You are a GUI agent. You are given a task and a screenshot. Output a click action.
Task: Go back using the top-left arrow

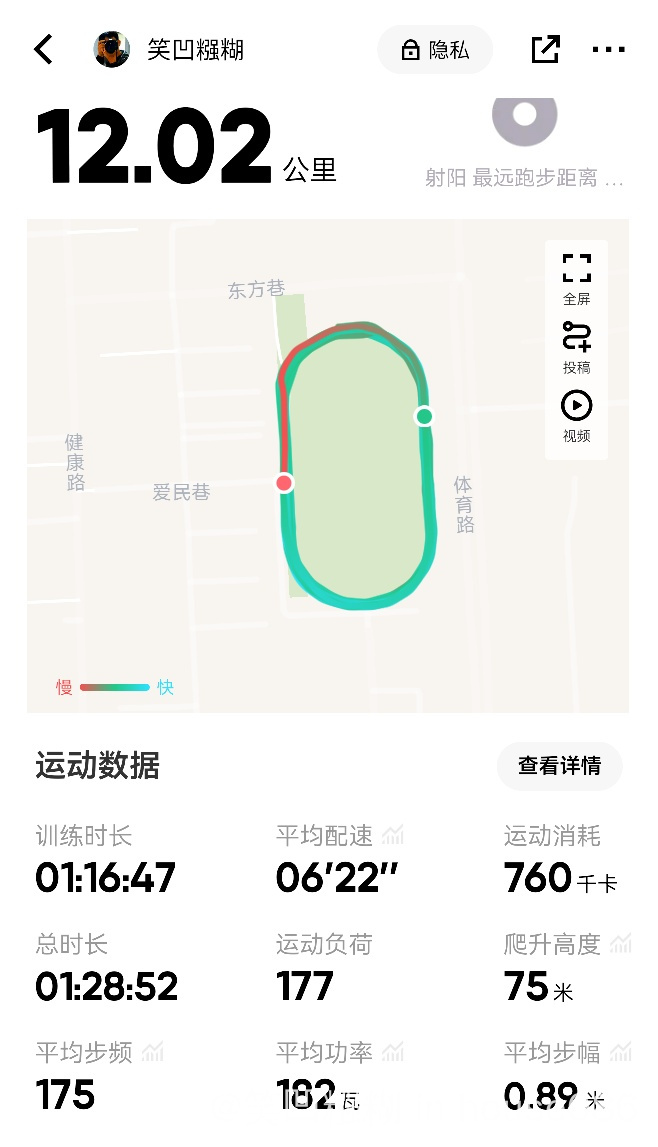(43, 49)
